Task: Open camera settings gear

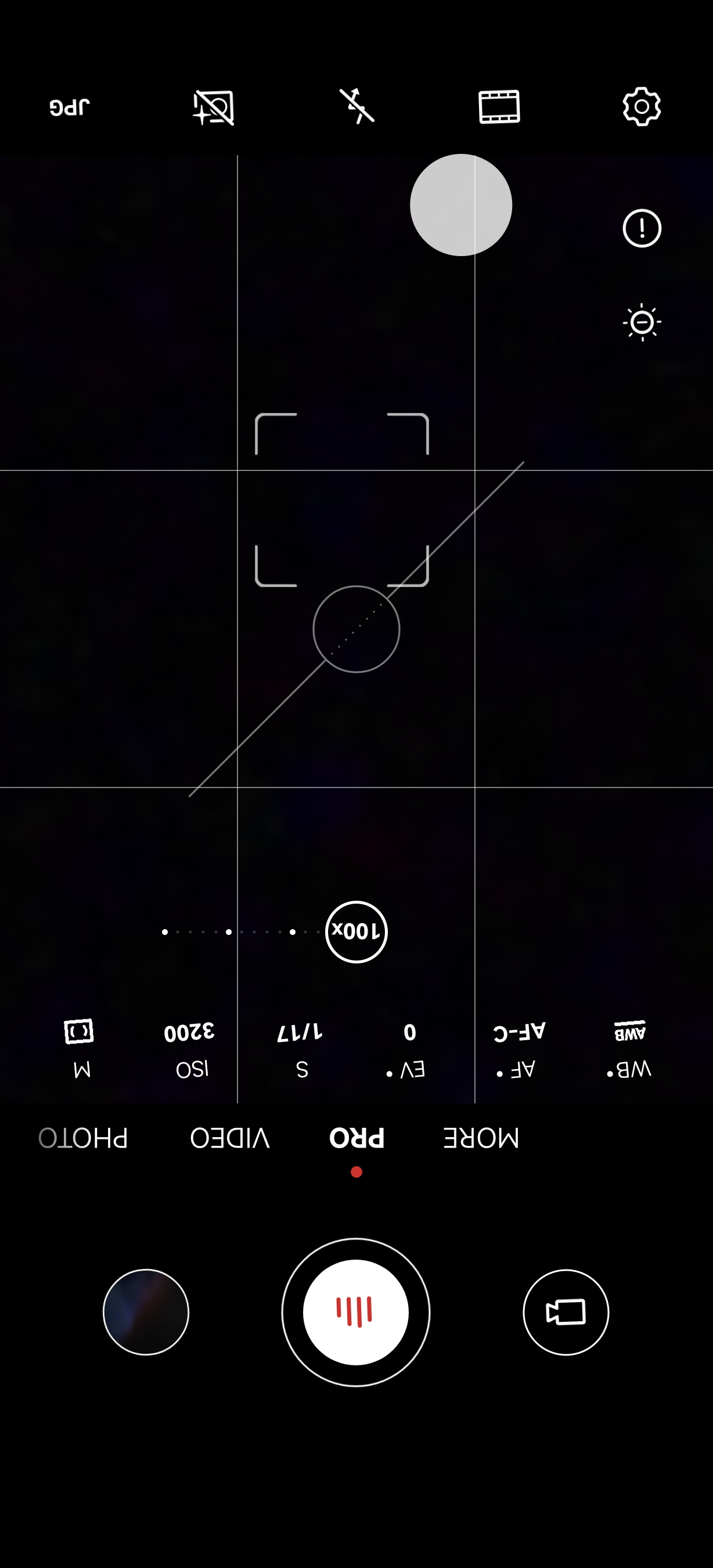Action: (641, 107)
